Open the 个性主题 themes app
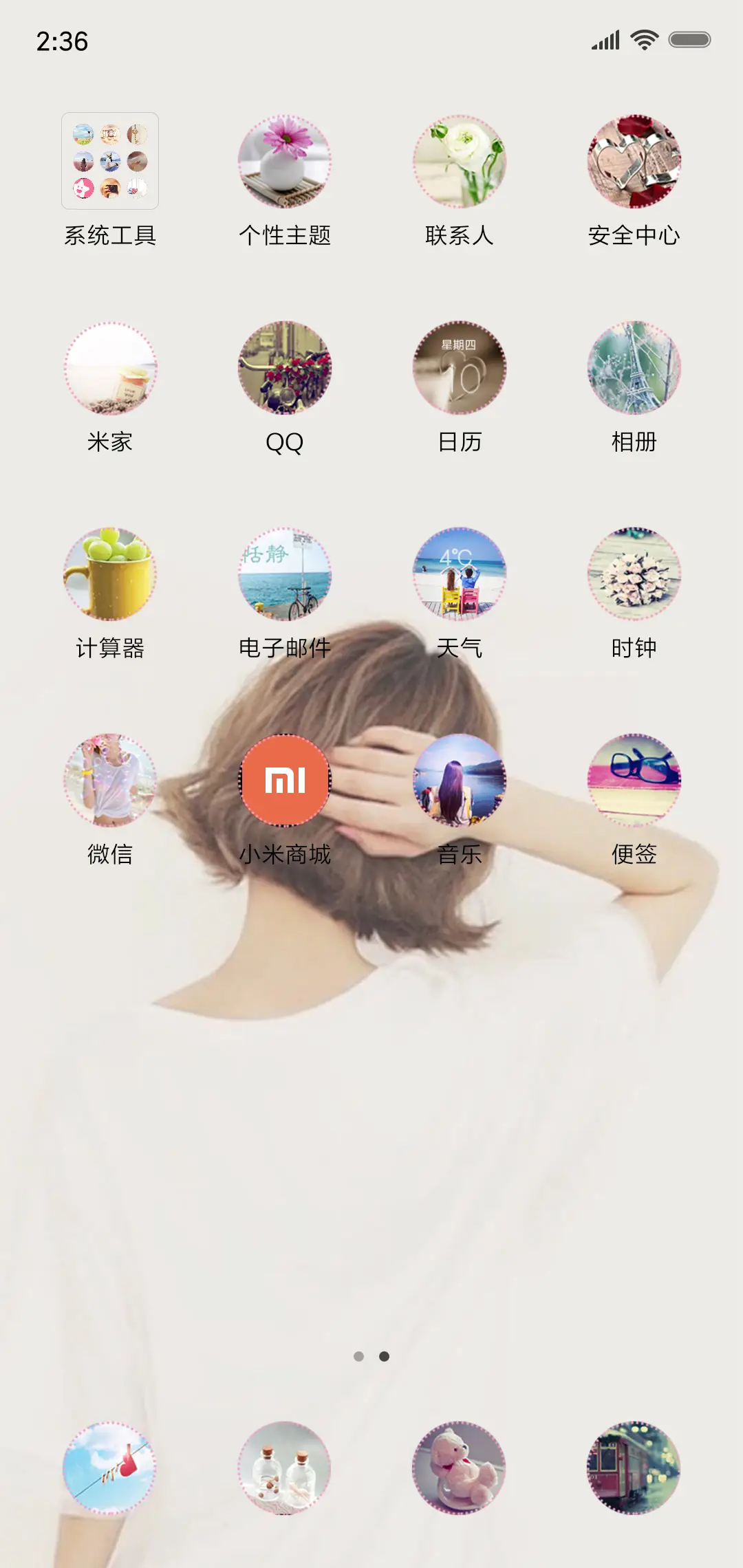743x1568 pixels. (x=284, y=162)
